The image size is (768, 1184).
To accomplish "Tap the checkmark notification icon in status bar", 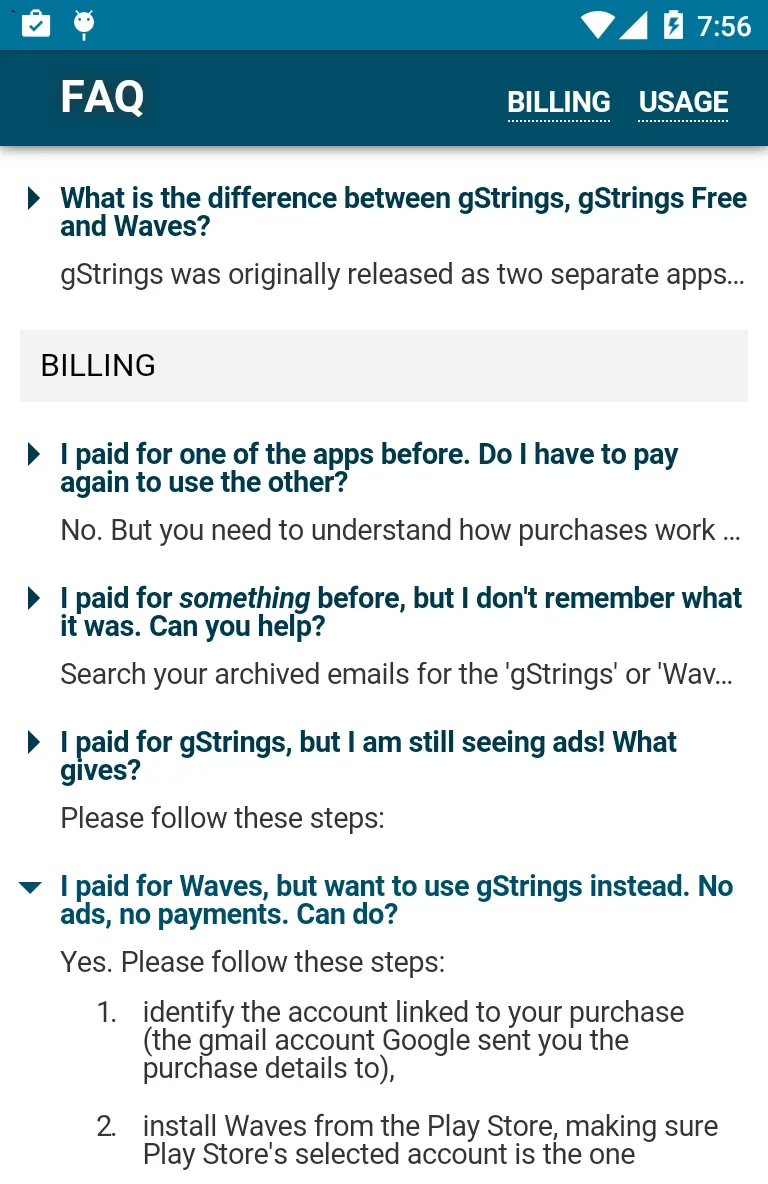I will (x=37, y=24).
